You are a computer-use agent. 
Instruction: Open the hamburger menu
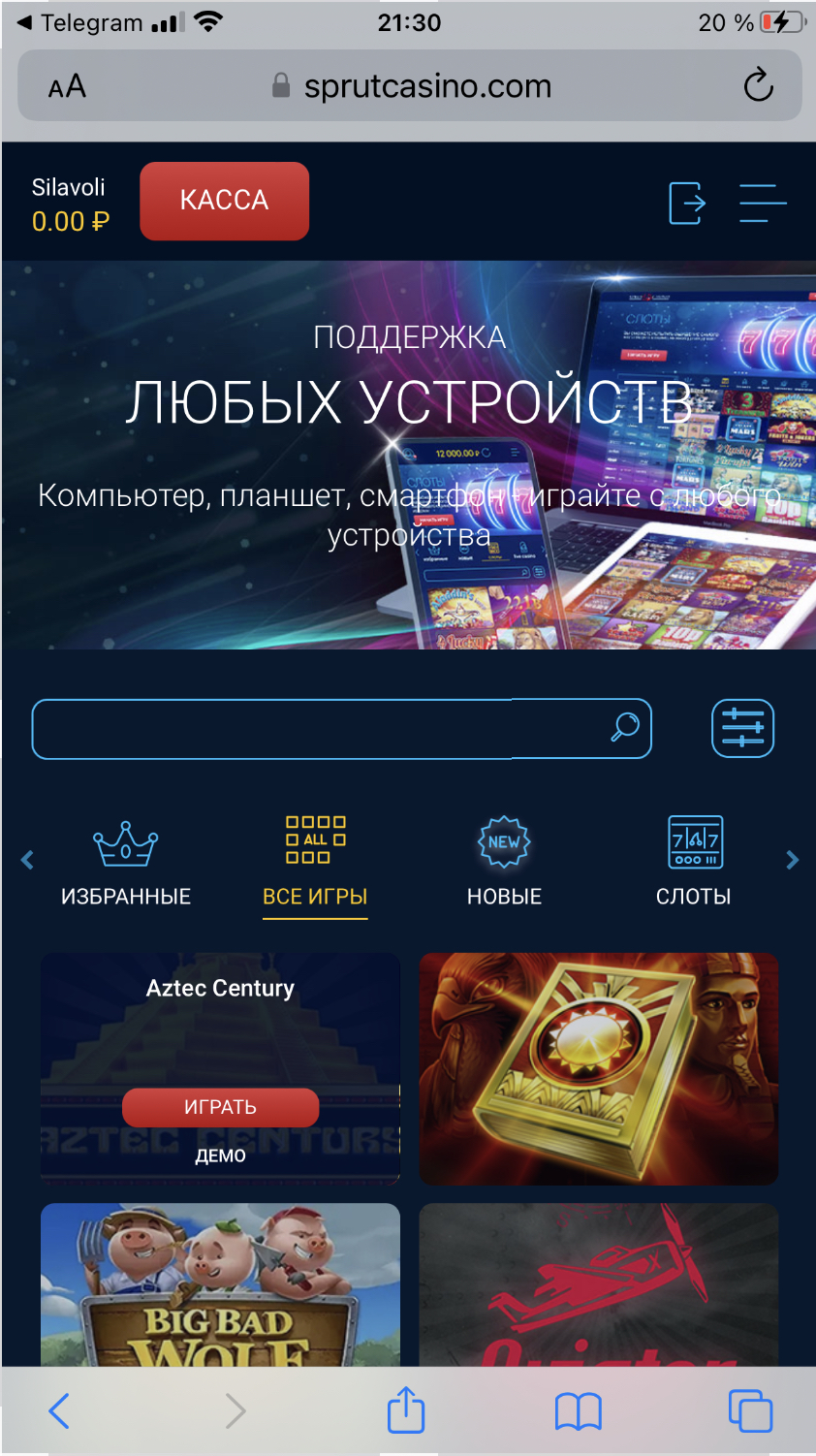coord(762,204)
